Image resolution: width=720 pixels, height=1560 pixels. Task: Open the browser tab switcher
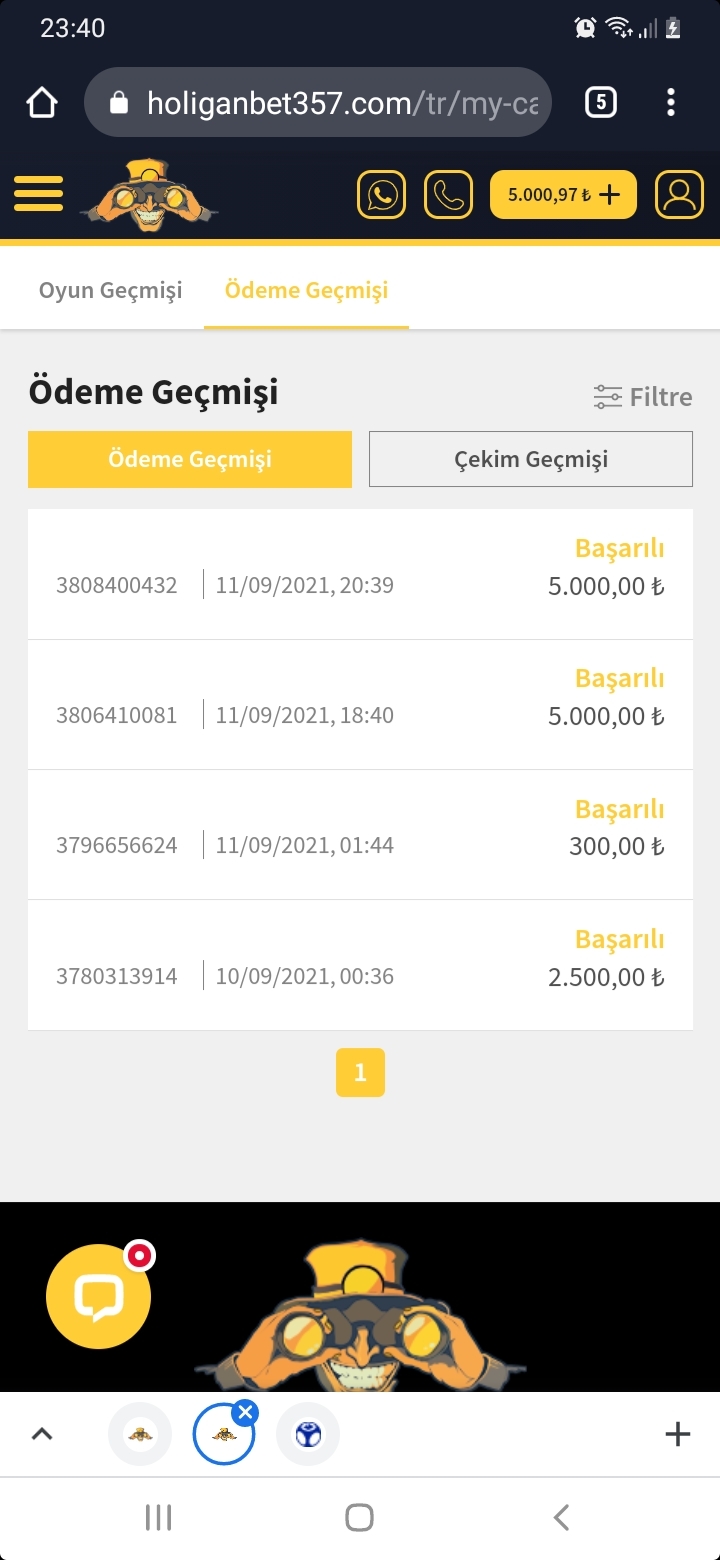[x=600, y=102]
